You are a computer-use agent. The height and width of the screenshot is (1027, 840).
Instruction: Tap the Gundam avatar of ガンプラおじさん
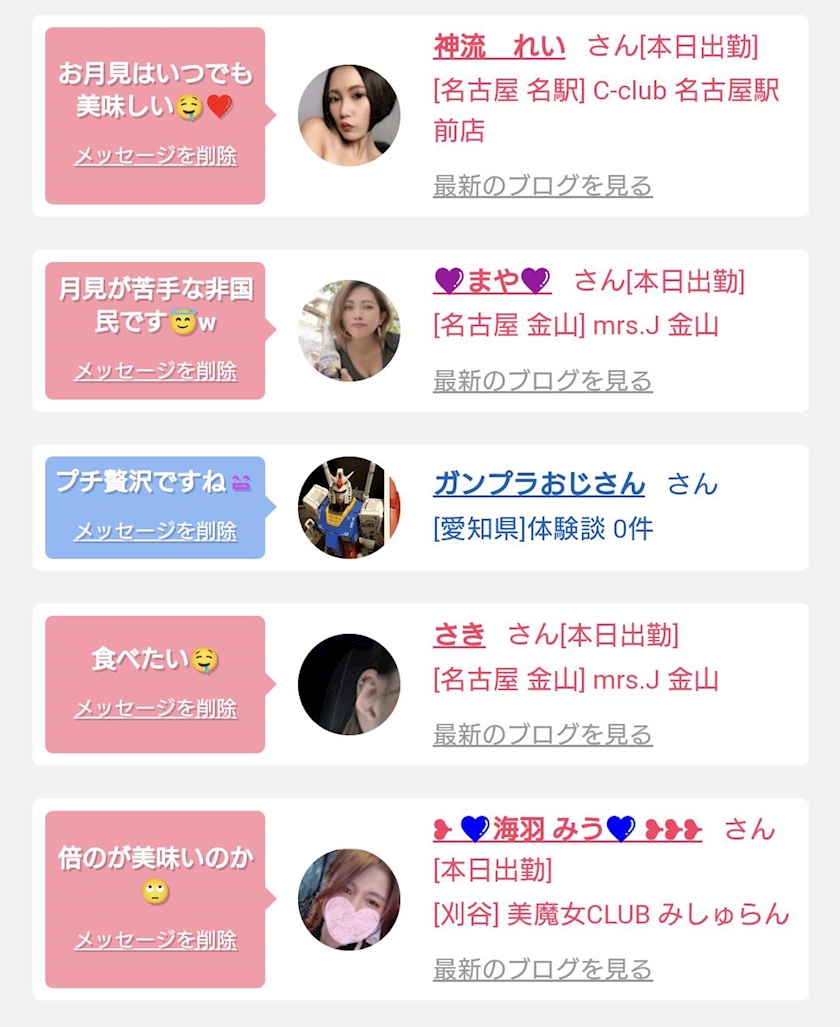pyautogui.click(x=349, y=507)
